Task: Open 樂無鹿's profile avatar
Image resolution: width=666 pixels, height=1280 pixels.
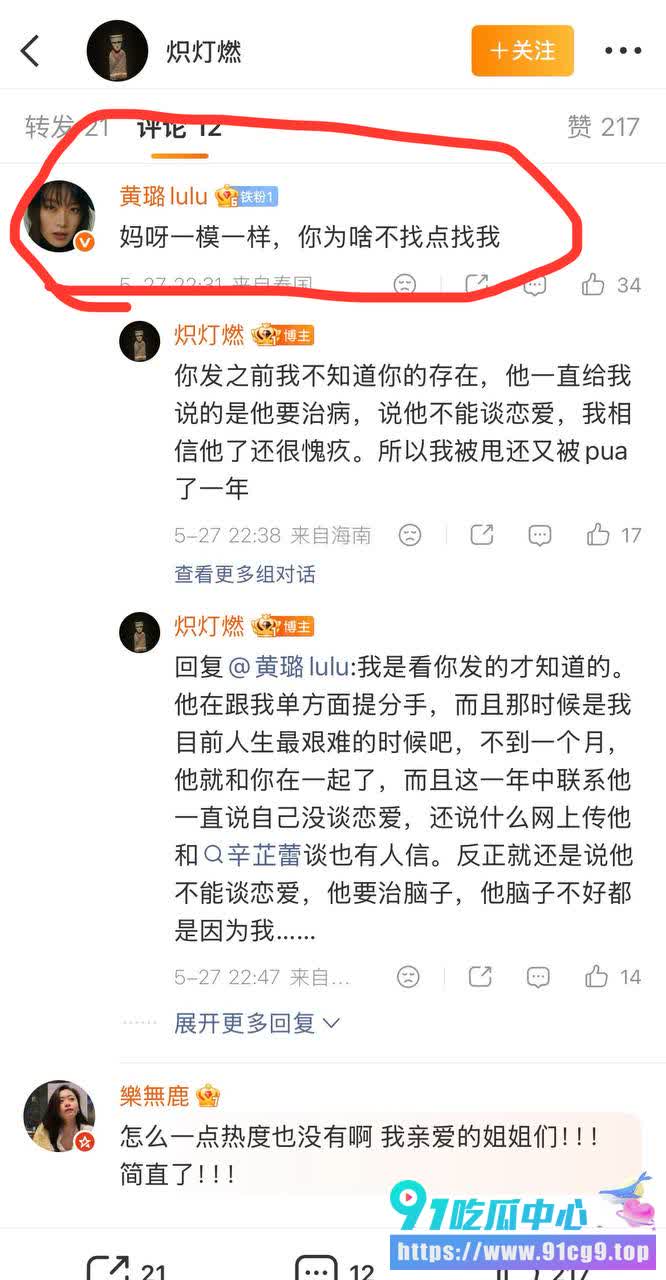Action: point(59,1116)
